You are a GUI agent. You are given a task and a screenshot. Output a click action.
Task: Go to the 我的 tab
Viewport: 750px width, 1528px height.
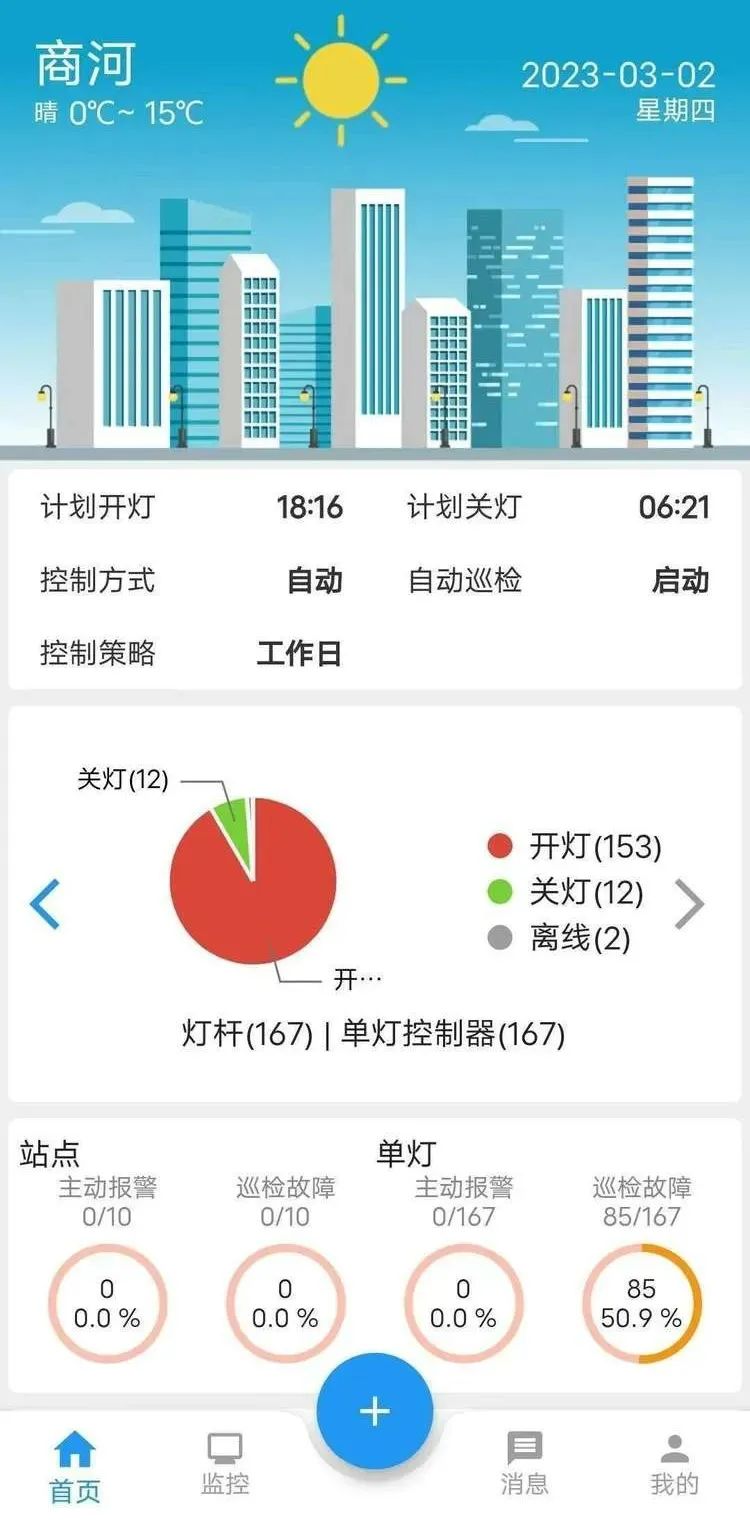[x=675, y=1463]
